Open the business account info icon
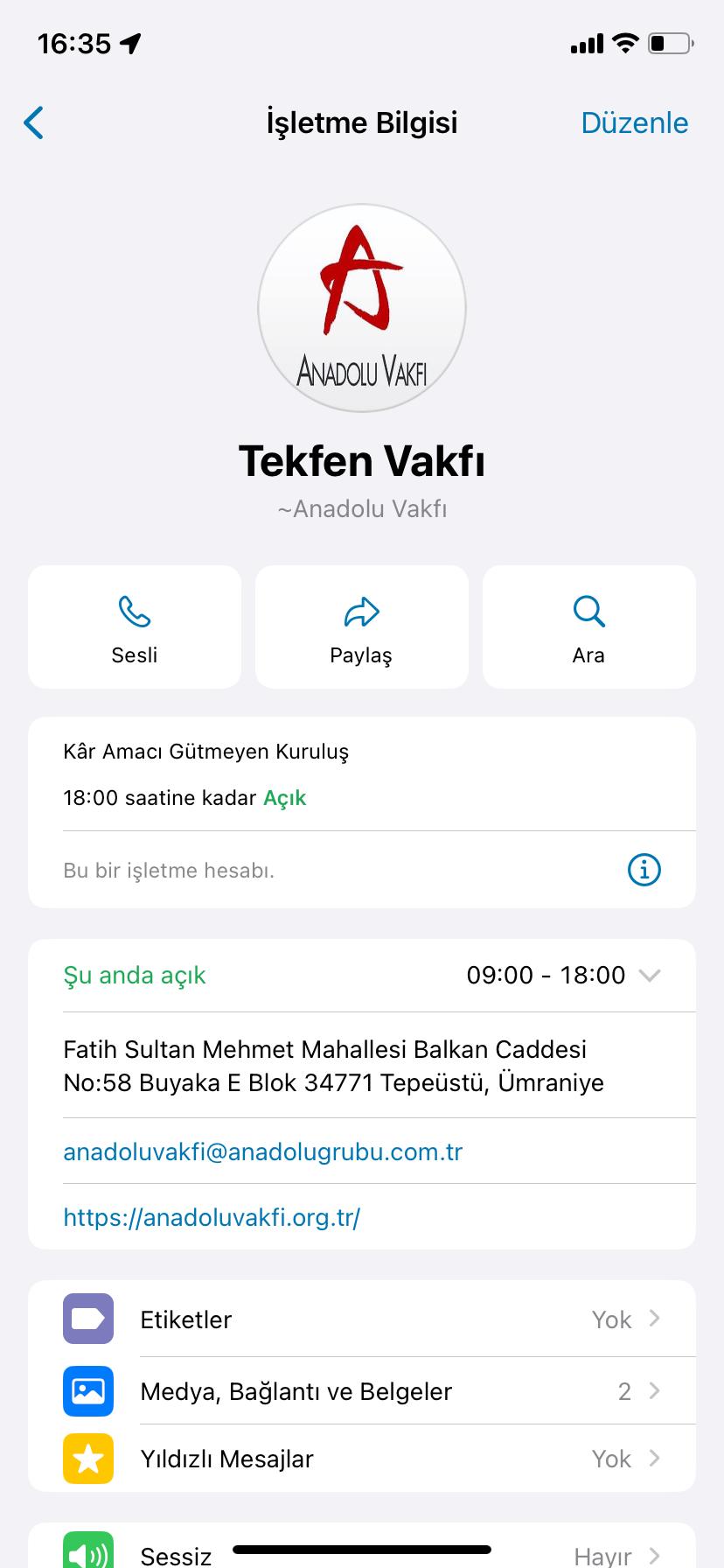The image size is (724, 1568). click(x=644, y=870)
